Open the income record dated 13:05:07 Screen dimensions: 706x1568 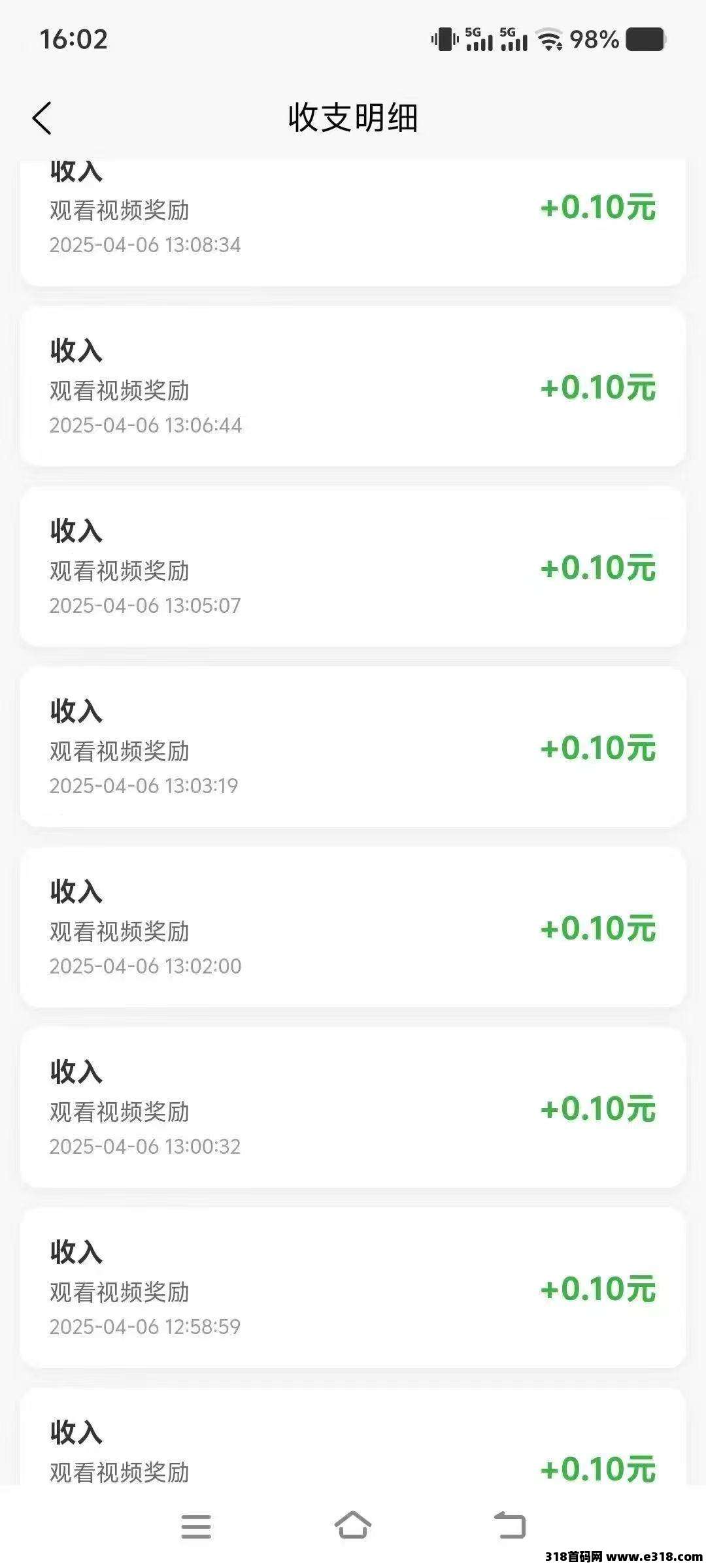coord(353,566)
